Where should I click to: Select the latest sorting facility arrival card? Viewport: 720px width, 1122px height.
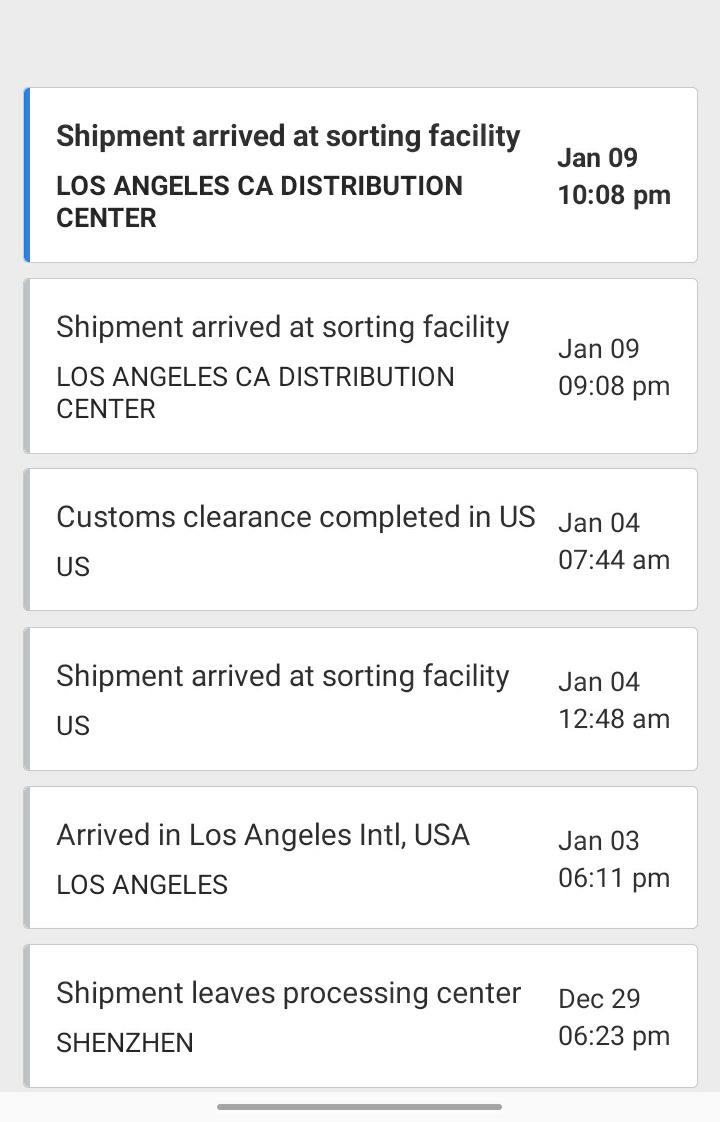point(360,174)
